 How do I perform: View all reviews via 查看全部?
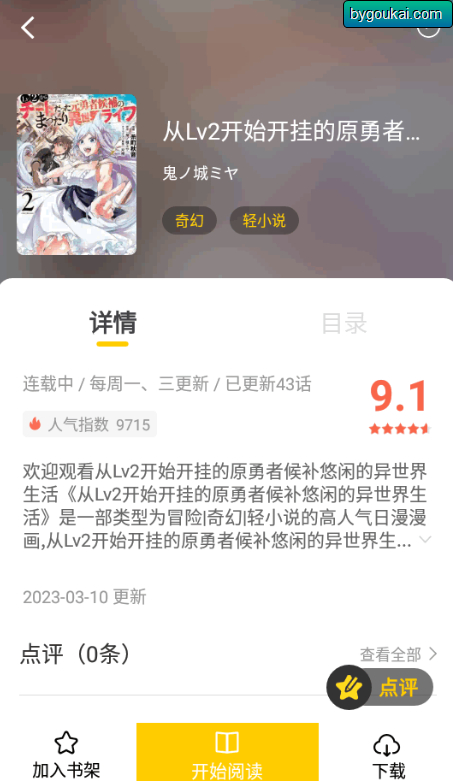coord(398,654)
